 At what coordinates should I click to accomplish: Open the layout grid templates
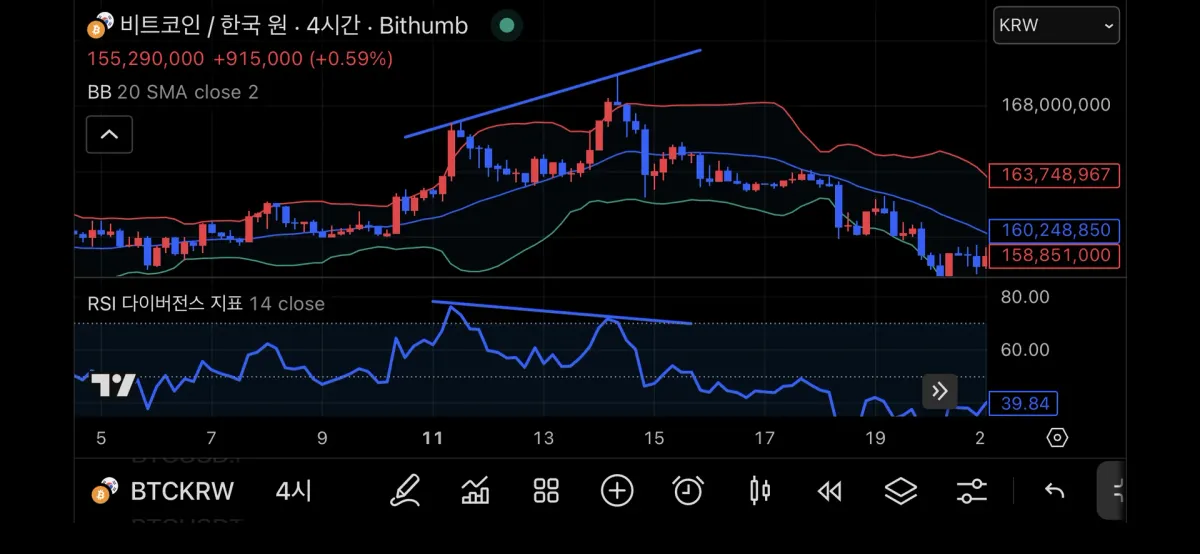[x=546, y=490]
